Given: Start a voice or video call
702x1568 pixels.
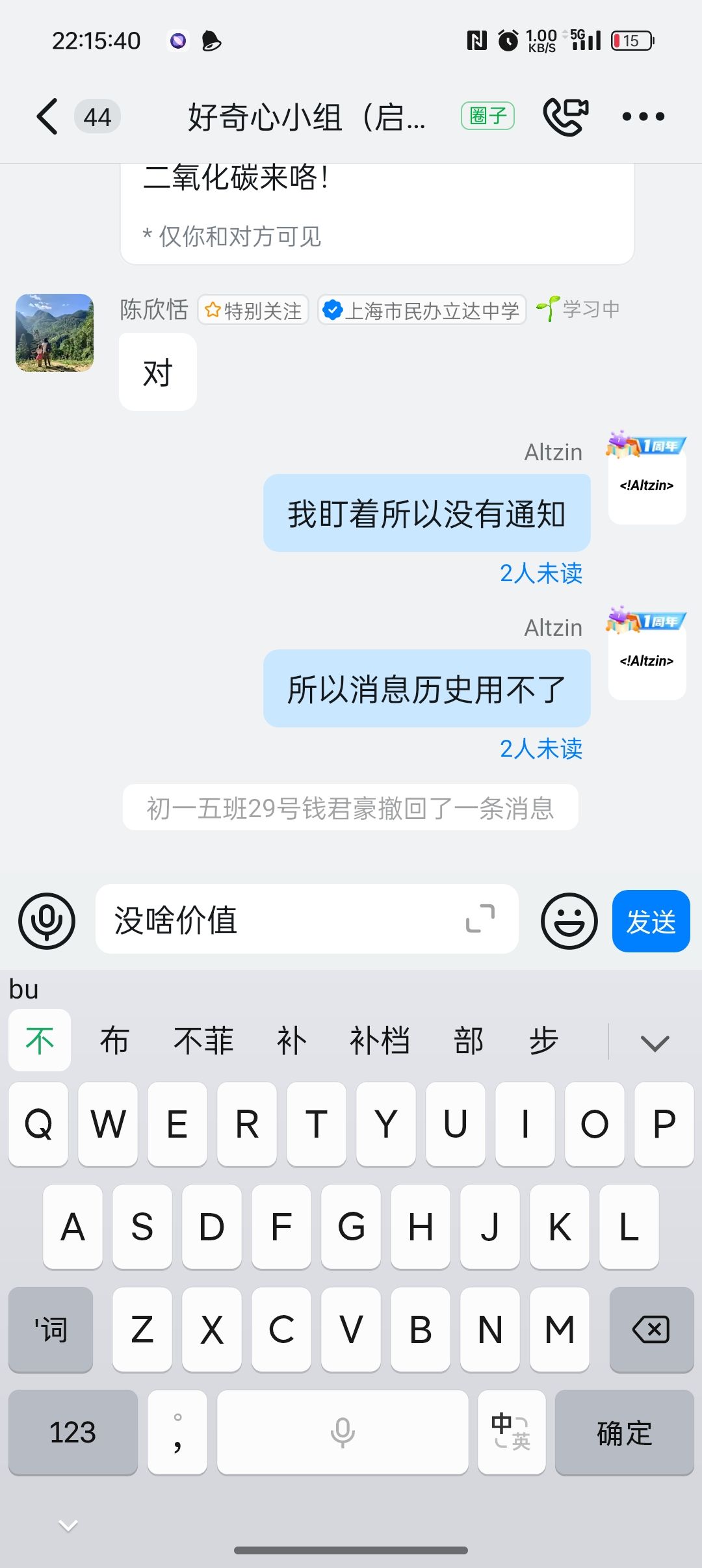Looking at the screenshot, I should (565, 117).
